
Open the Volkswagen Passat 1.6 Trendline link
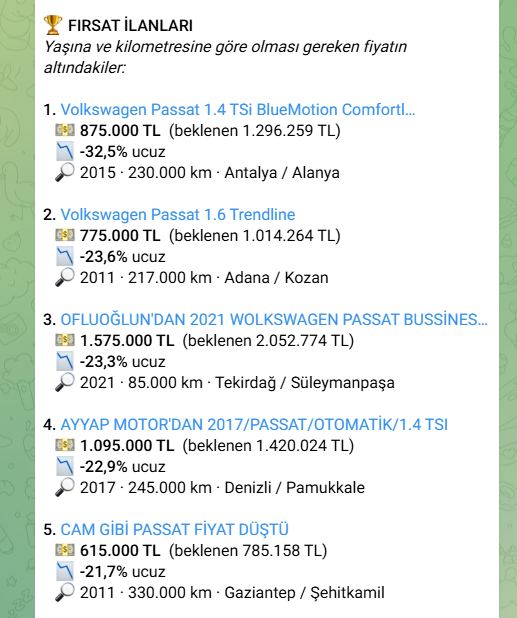[178, 215]
